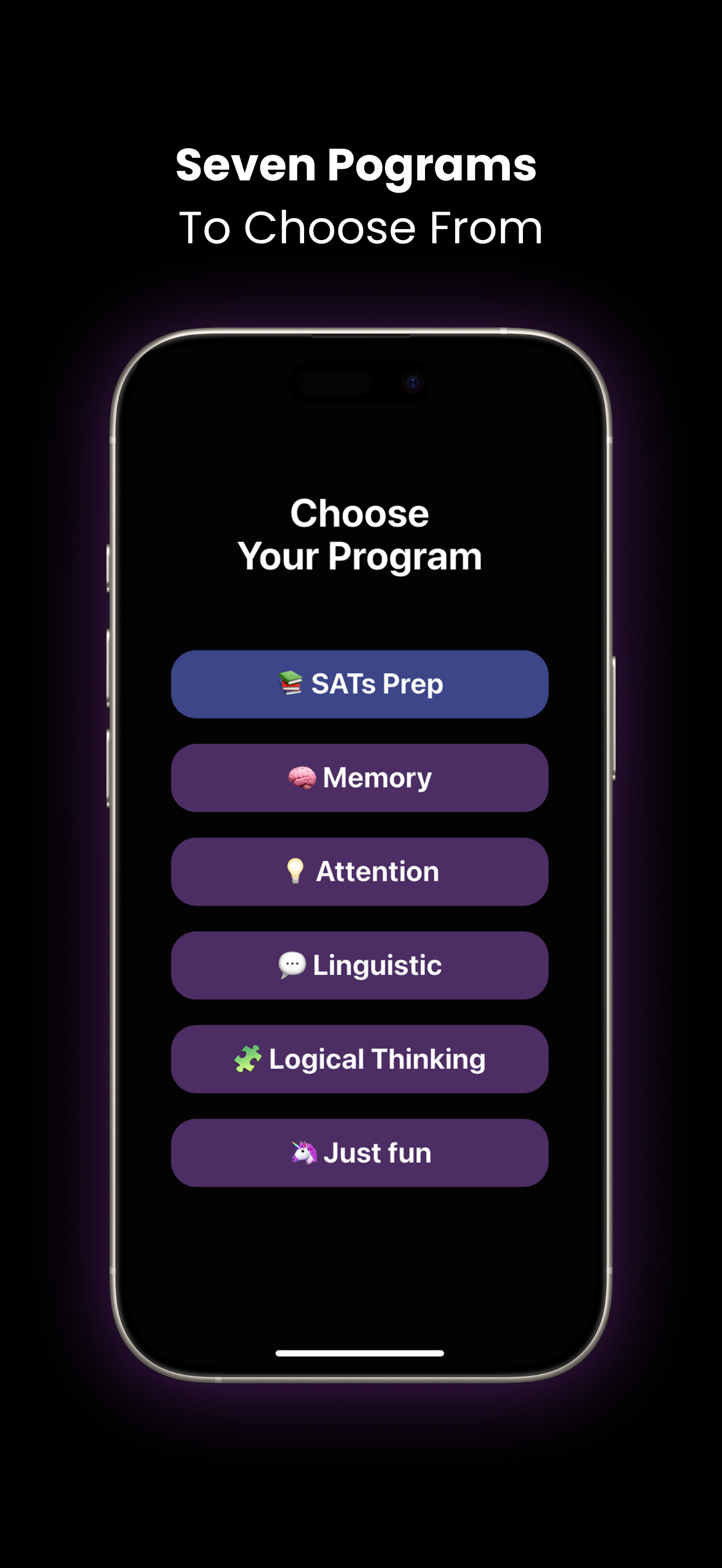Click the lightbulb icon on Attention button
Viewport: 722px width, 1568px height.
pos(296,871)
